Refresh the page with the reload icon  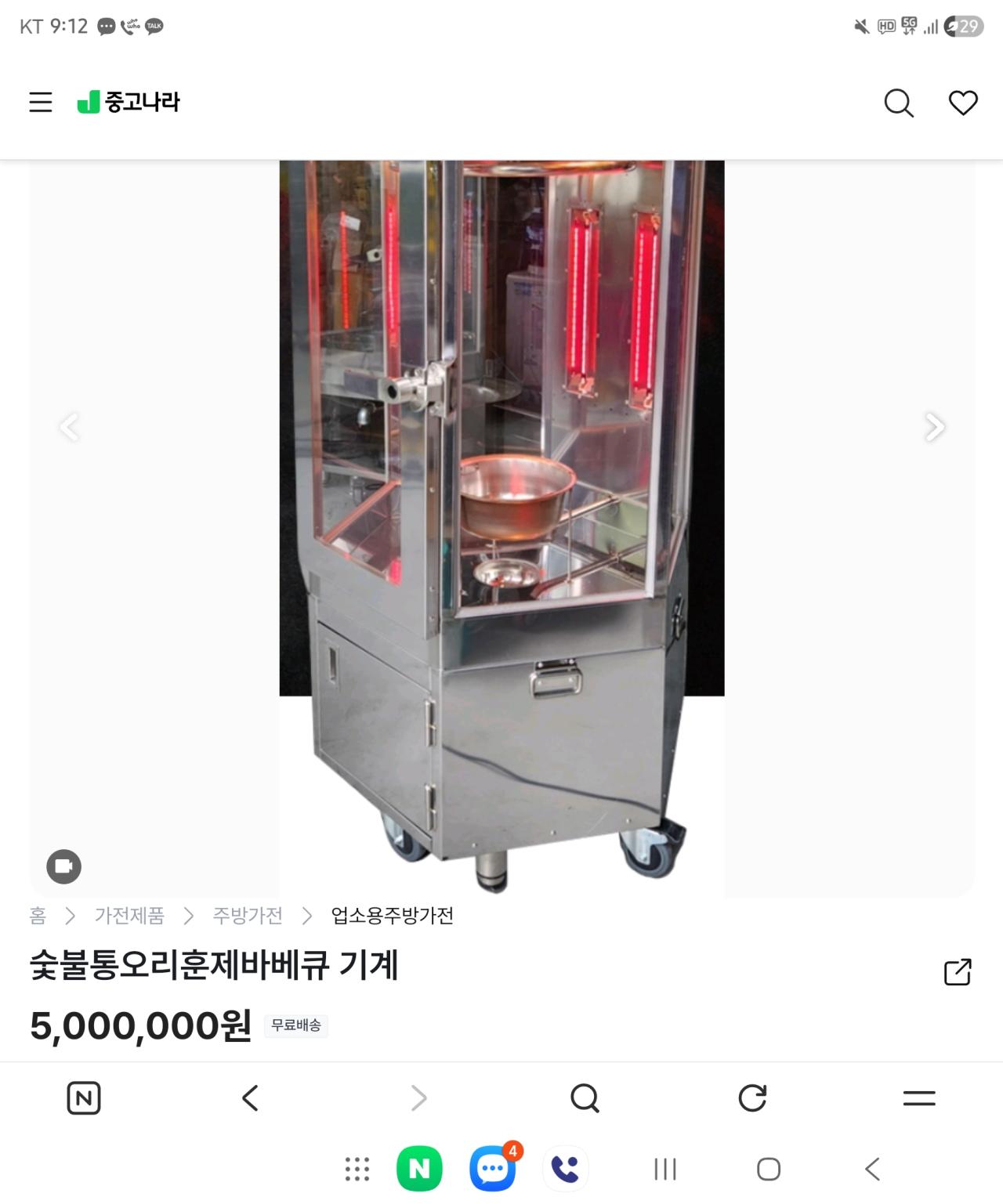click(x=751, y=1097)
